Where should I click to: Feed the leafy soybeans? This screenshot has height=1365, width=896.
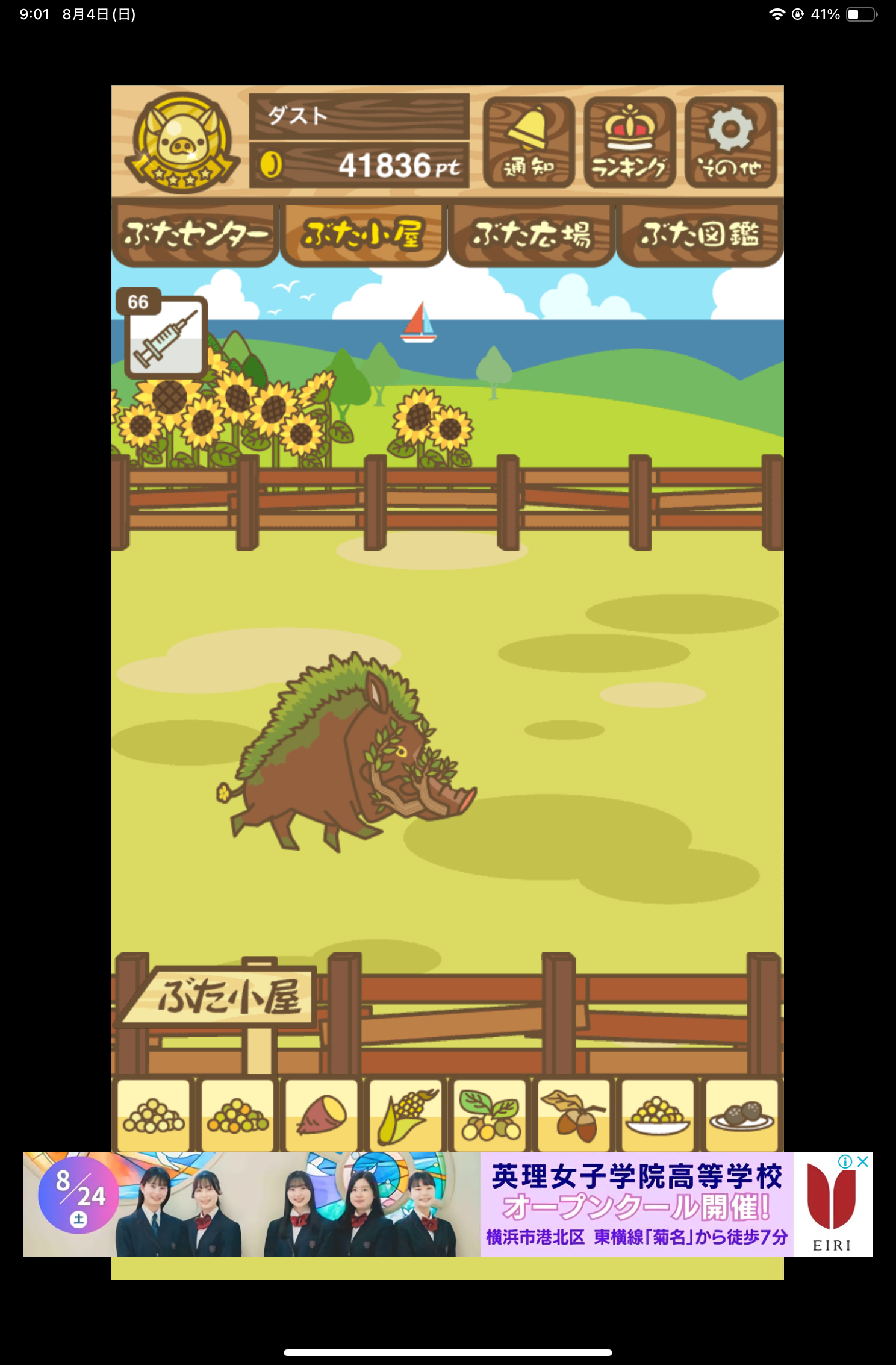[x=490, y=1115]
